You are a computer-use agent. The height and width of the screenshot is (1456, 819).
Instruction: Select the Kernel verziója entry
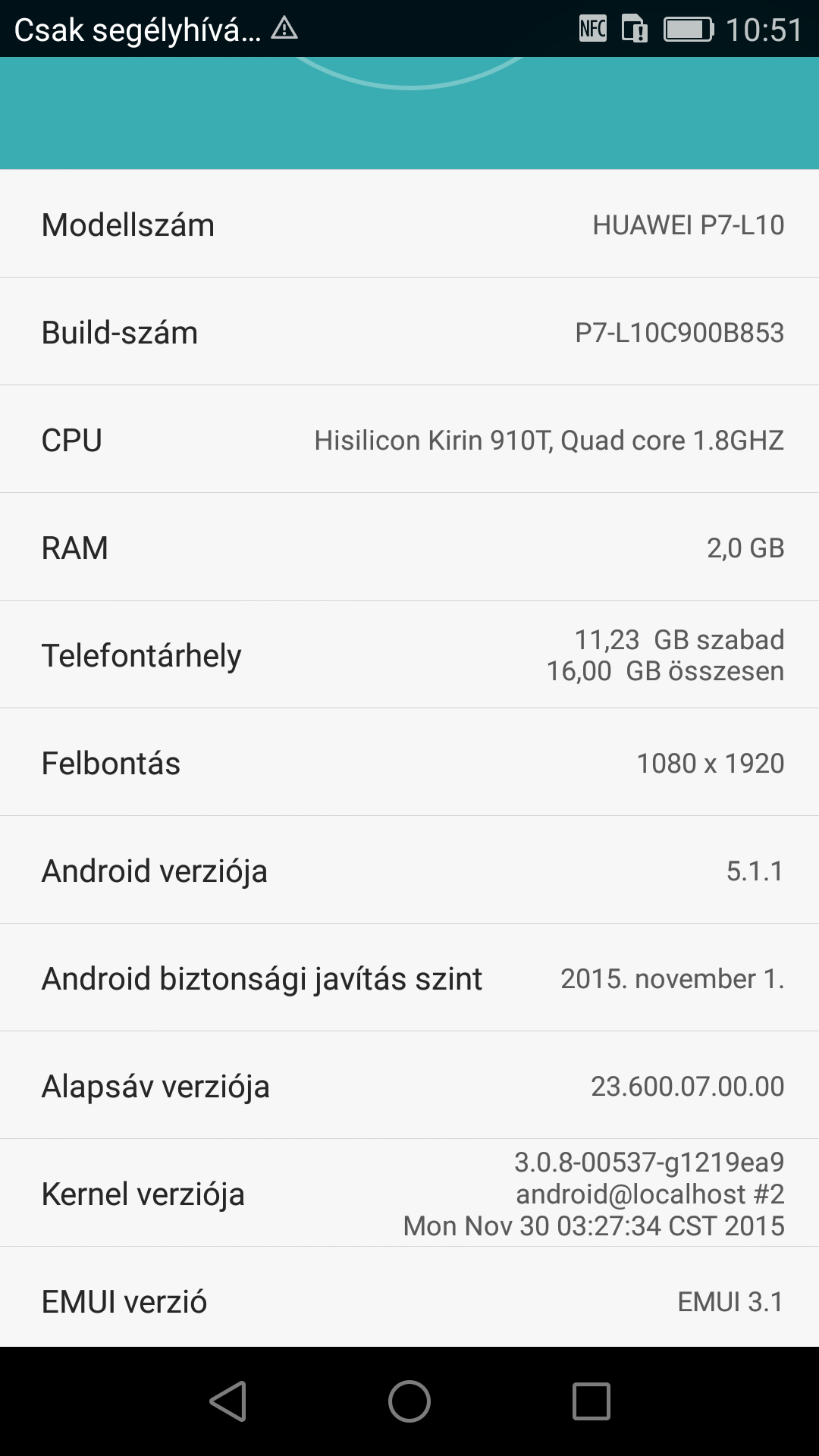[409, 1193]
